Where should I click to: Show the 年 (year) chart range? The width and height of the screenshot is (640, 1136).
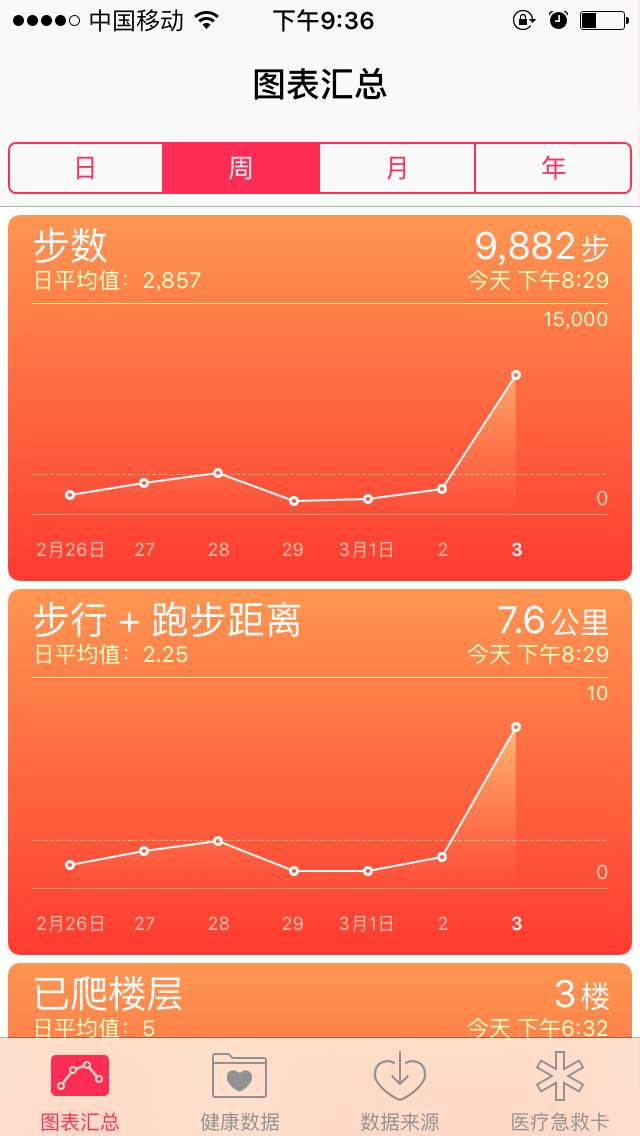553,168
